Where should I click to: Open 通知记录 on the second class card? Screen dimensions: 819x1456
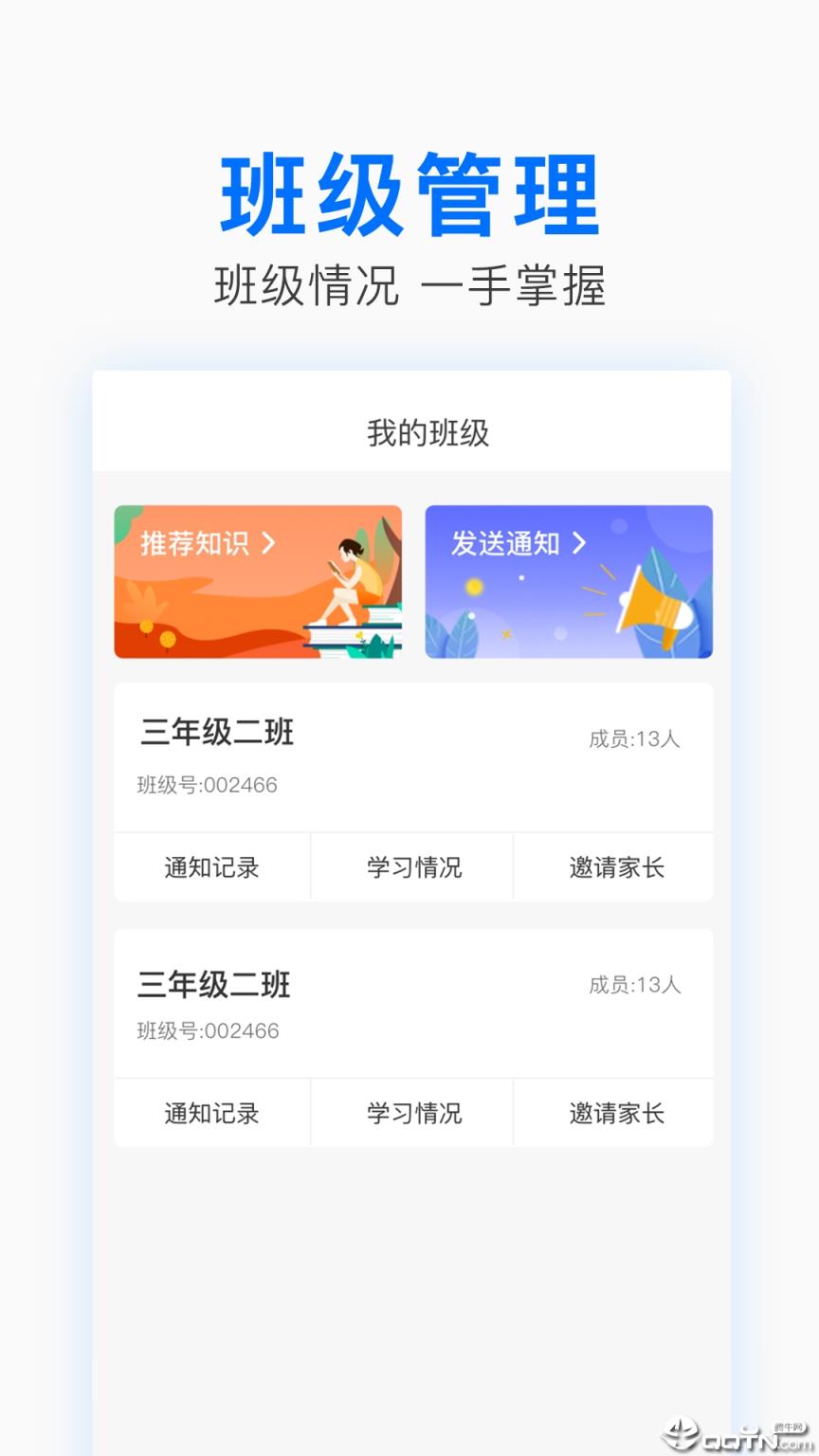coord(212,1113)
